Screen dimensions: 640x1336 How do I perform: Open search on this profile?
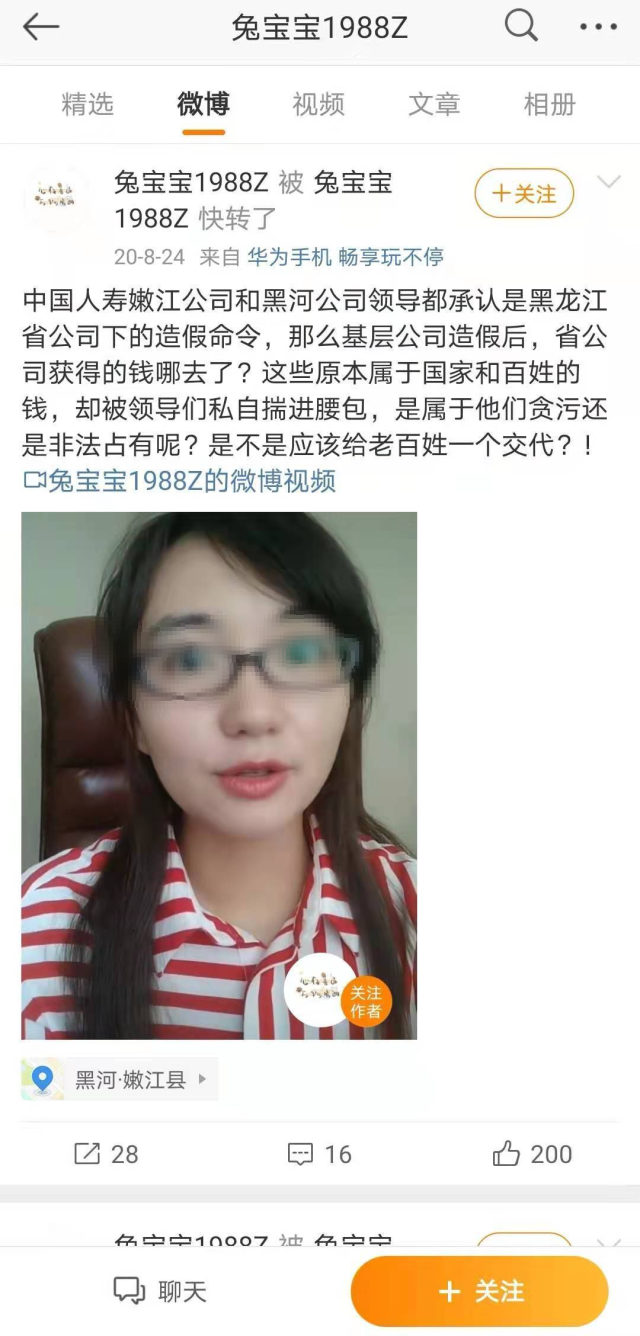[x=521, y=27]
